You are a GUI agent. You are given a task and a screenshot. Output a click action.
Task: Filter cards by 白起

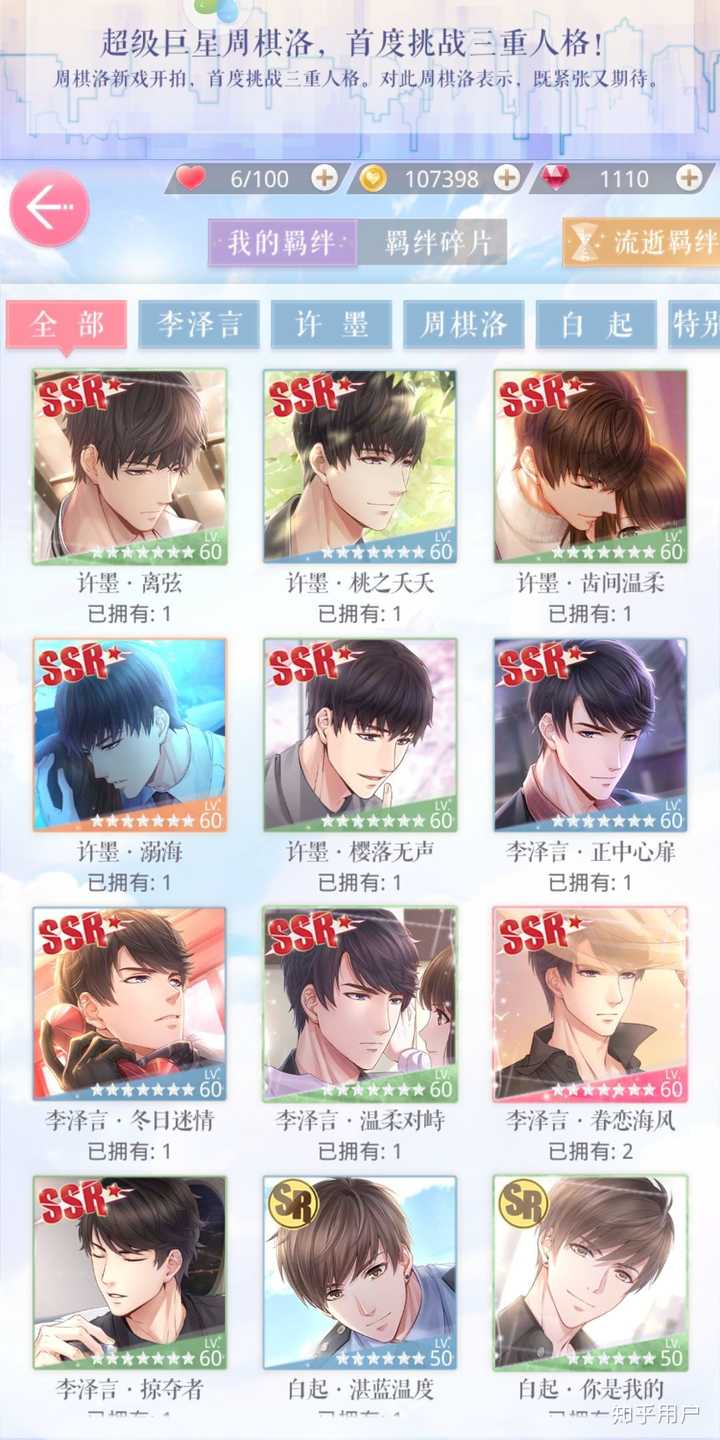pos(596,325)
